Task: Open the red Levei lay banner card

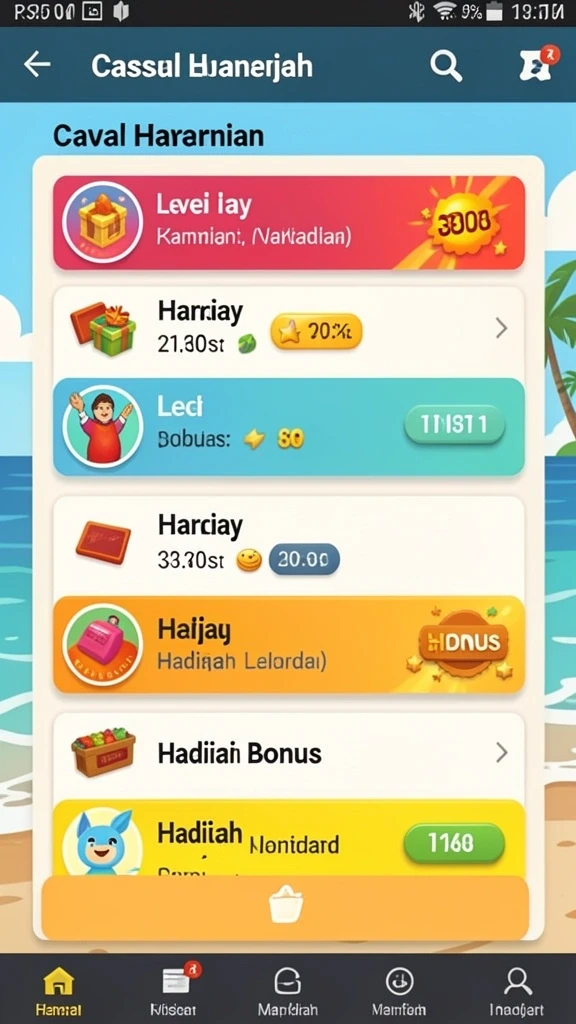Action: [x=289, y=223]
